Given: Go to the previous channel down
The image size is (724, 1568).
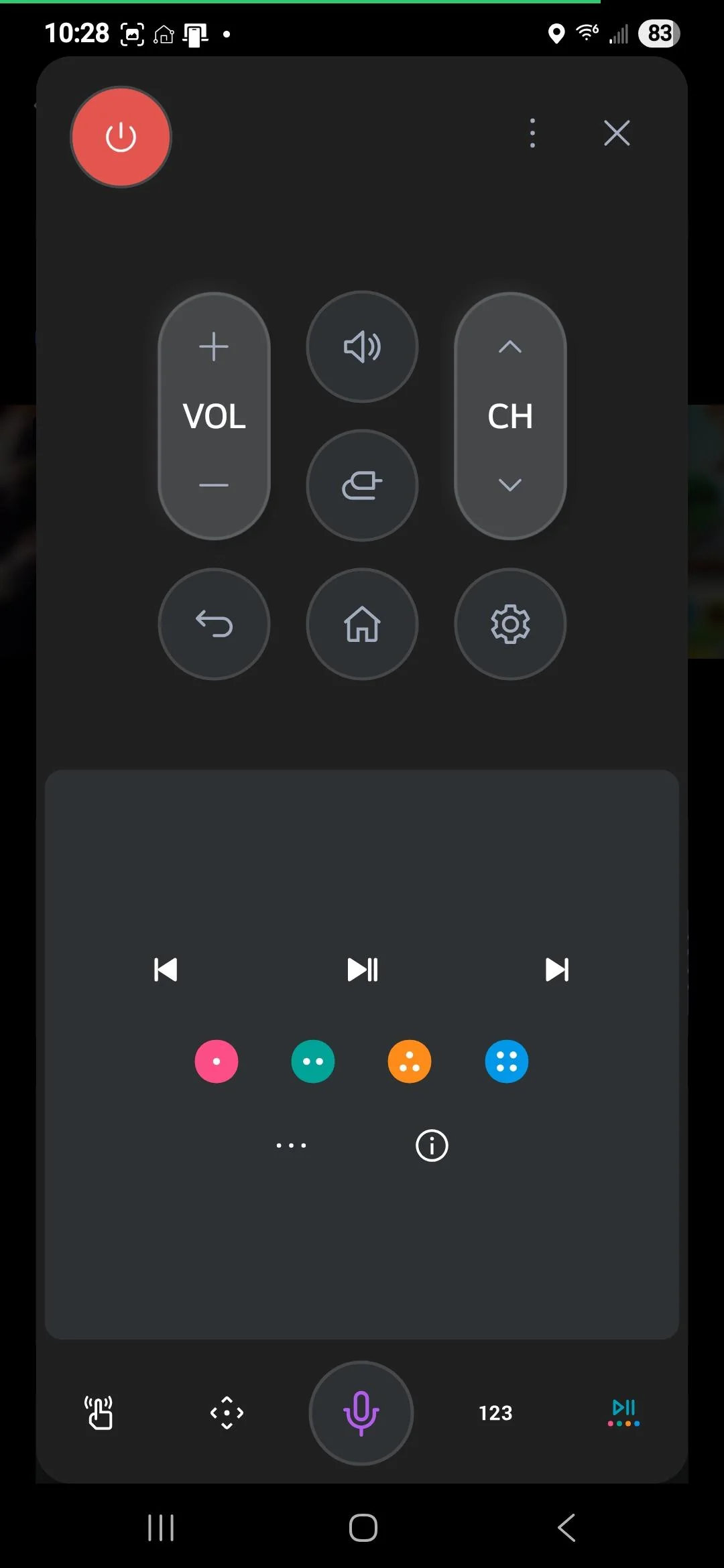Looking at the screenshot, I should click(x=510, y=485).
